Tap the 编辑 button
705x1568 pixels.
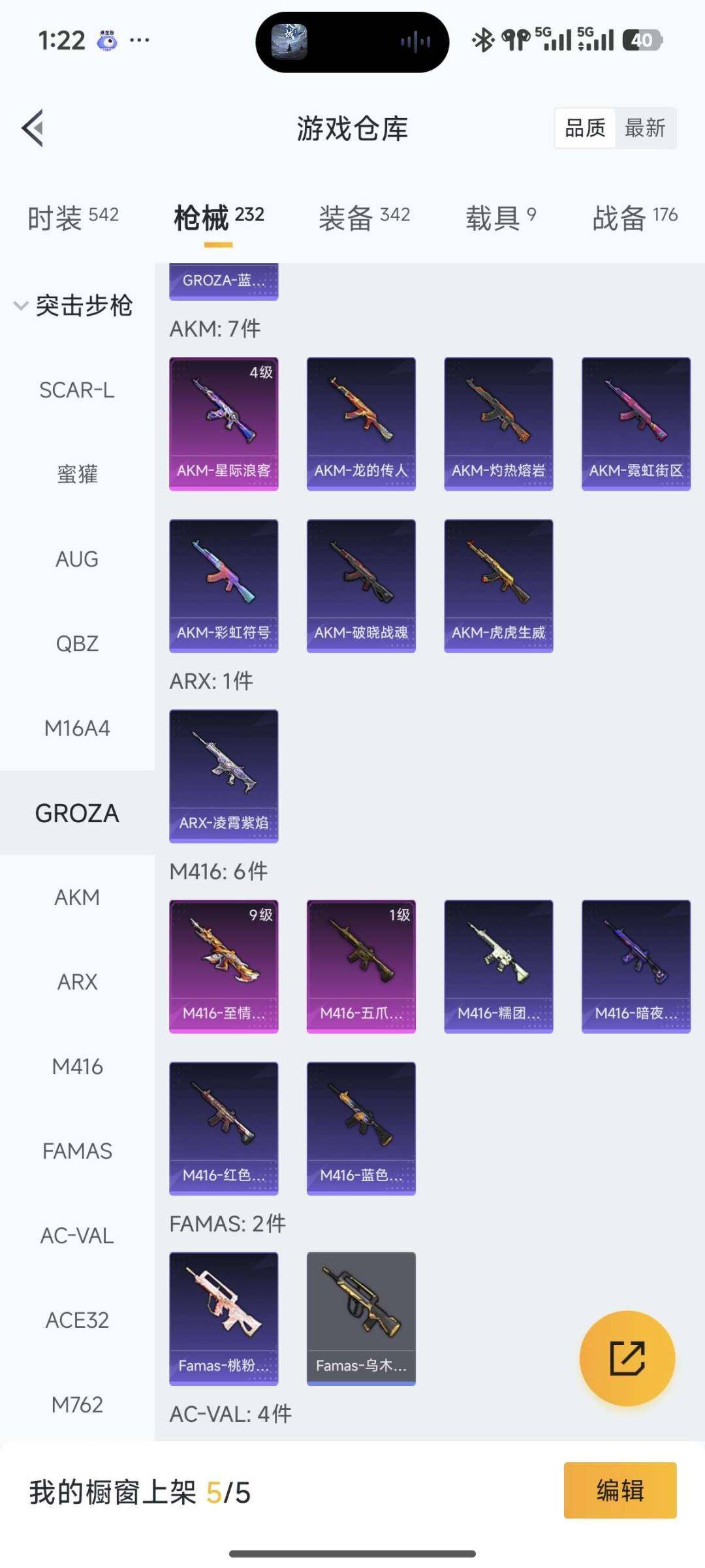tap(619, 1490)
